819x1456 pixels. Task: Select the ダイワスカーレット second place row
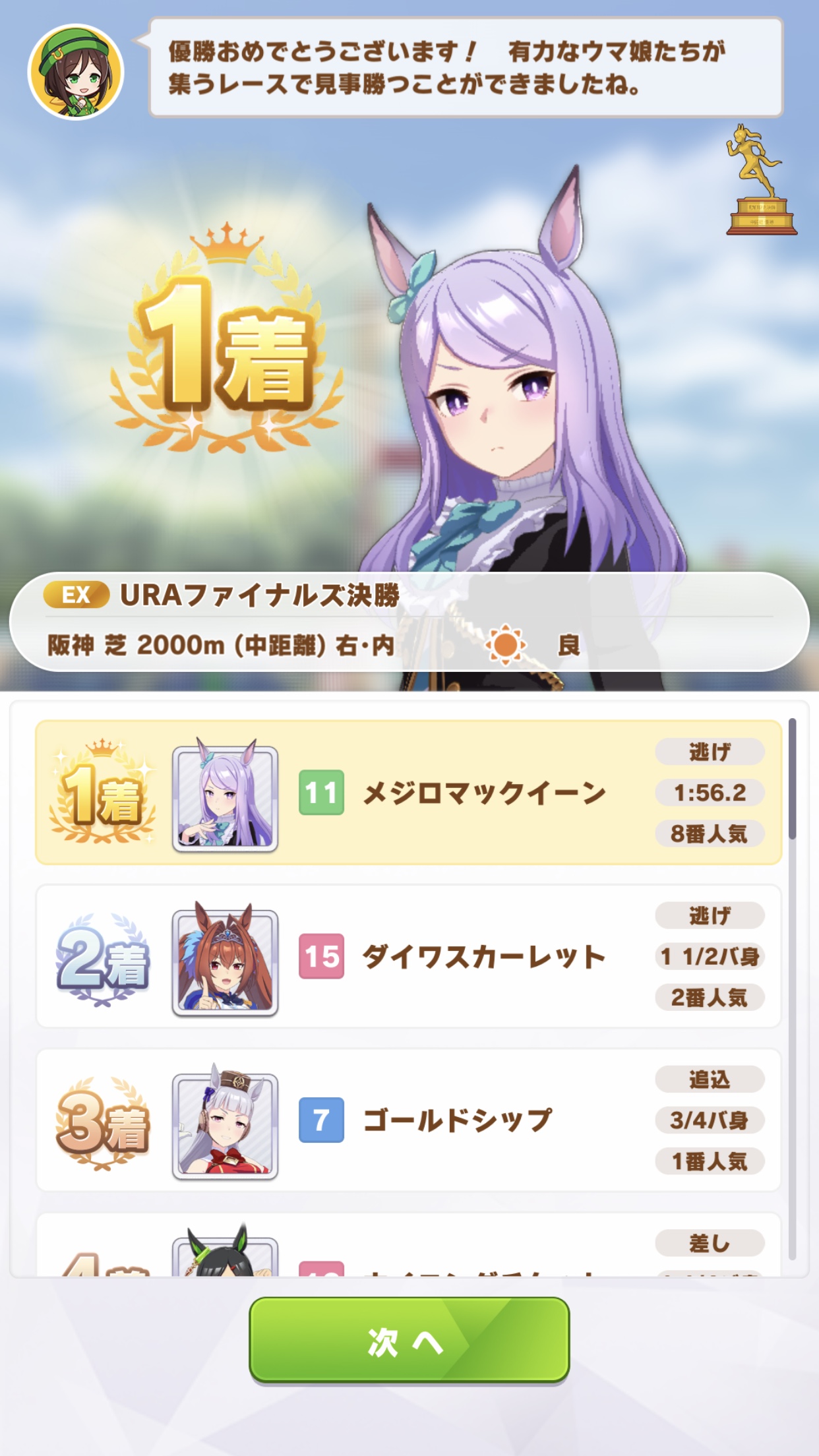click(408, 956)
